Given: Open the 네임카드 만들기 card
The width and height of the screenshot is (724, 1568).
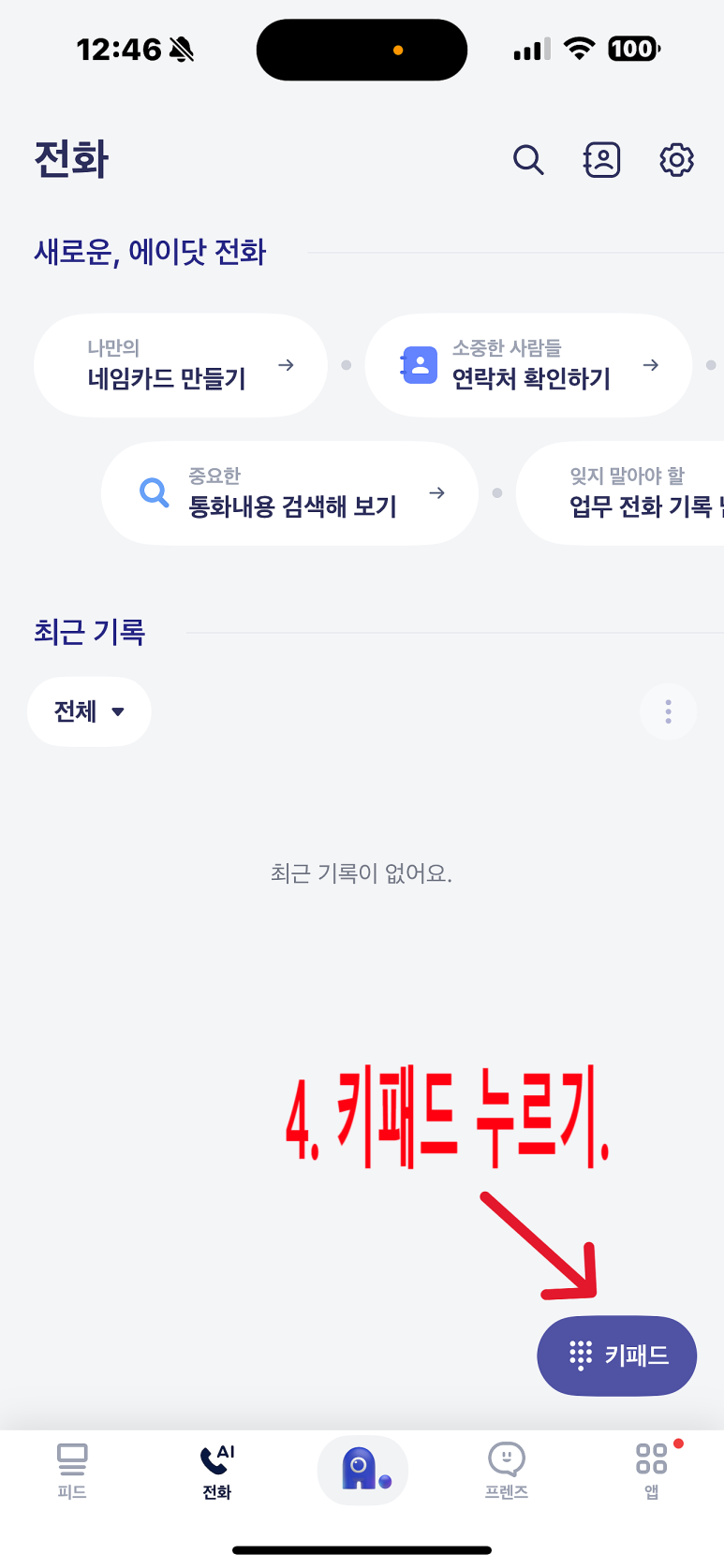Looking at the screenshot, I should pos(181,365).
